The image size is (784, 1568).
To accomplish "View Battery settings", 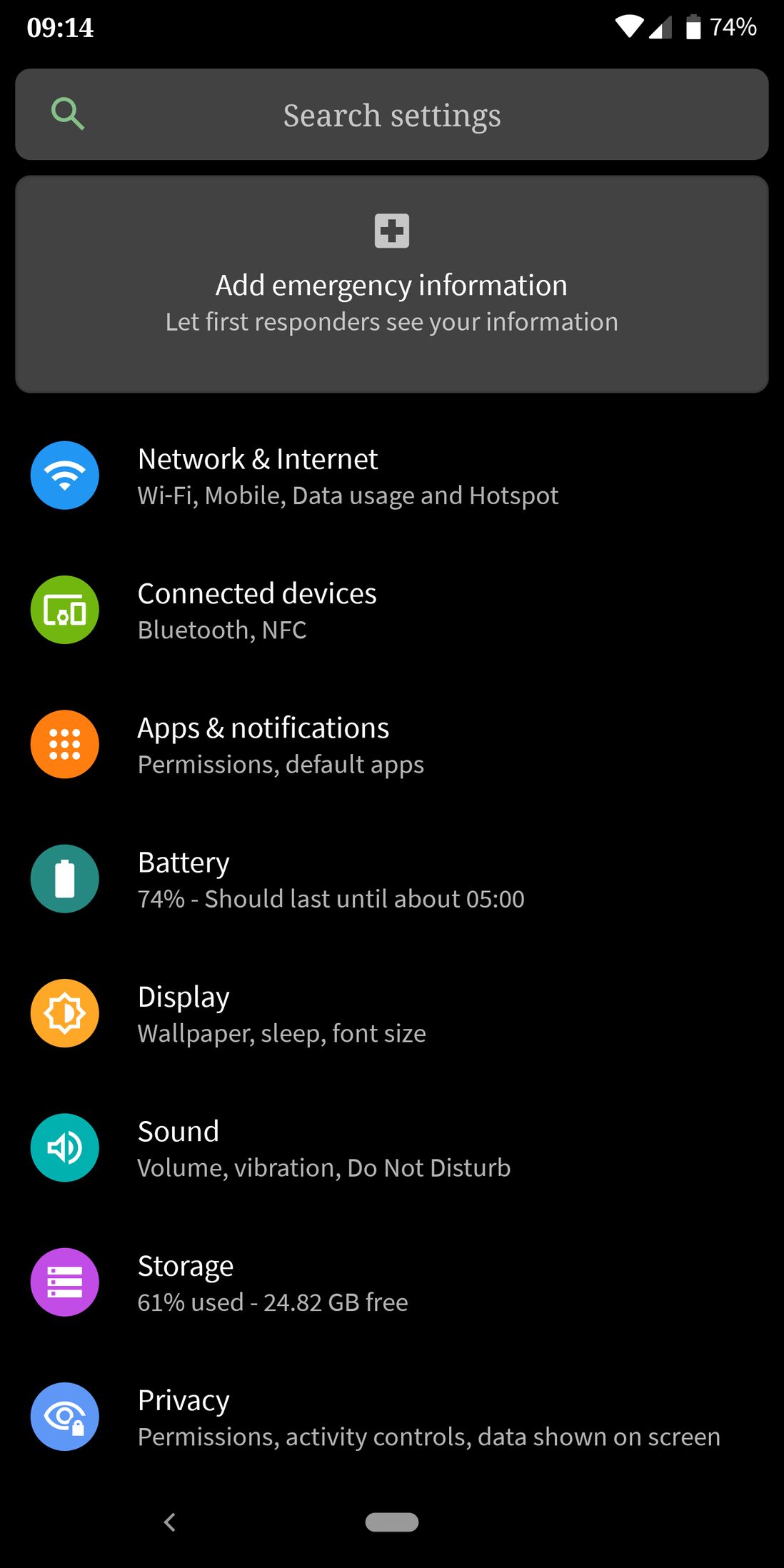I will [392, 879].
